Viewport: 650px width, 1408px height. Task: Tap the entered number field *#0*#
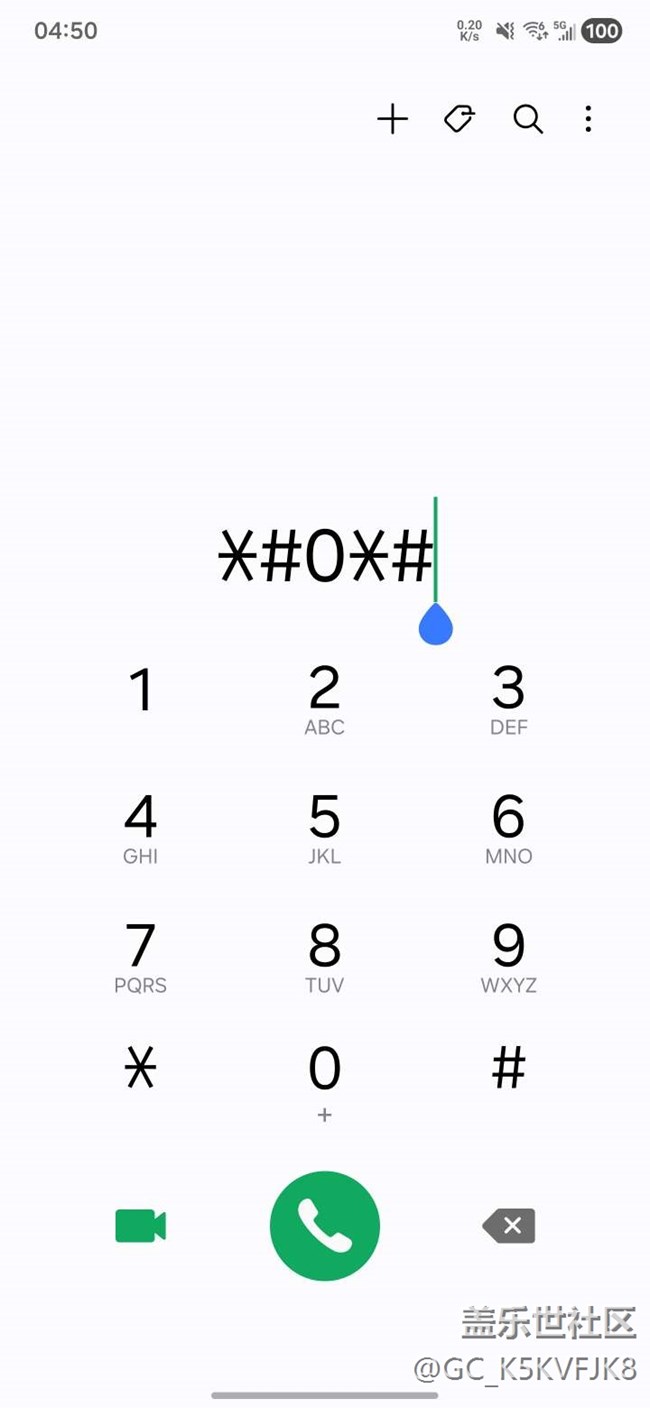click(x=326, y=558)
